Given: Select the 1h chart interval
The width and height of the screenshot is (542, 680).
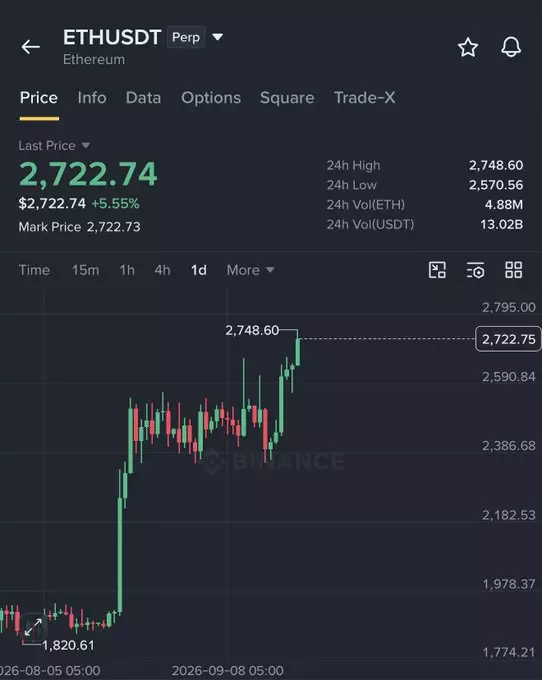Looking at the screenshot, I should tap(127, 270).
